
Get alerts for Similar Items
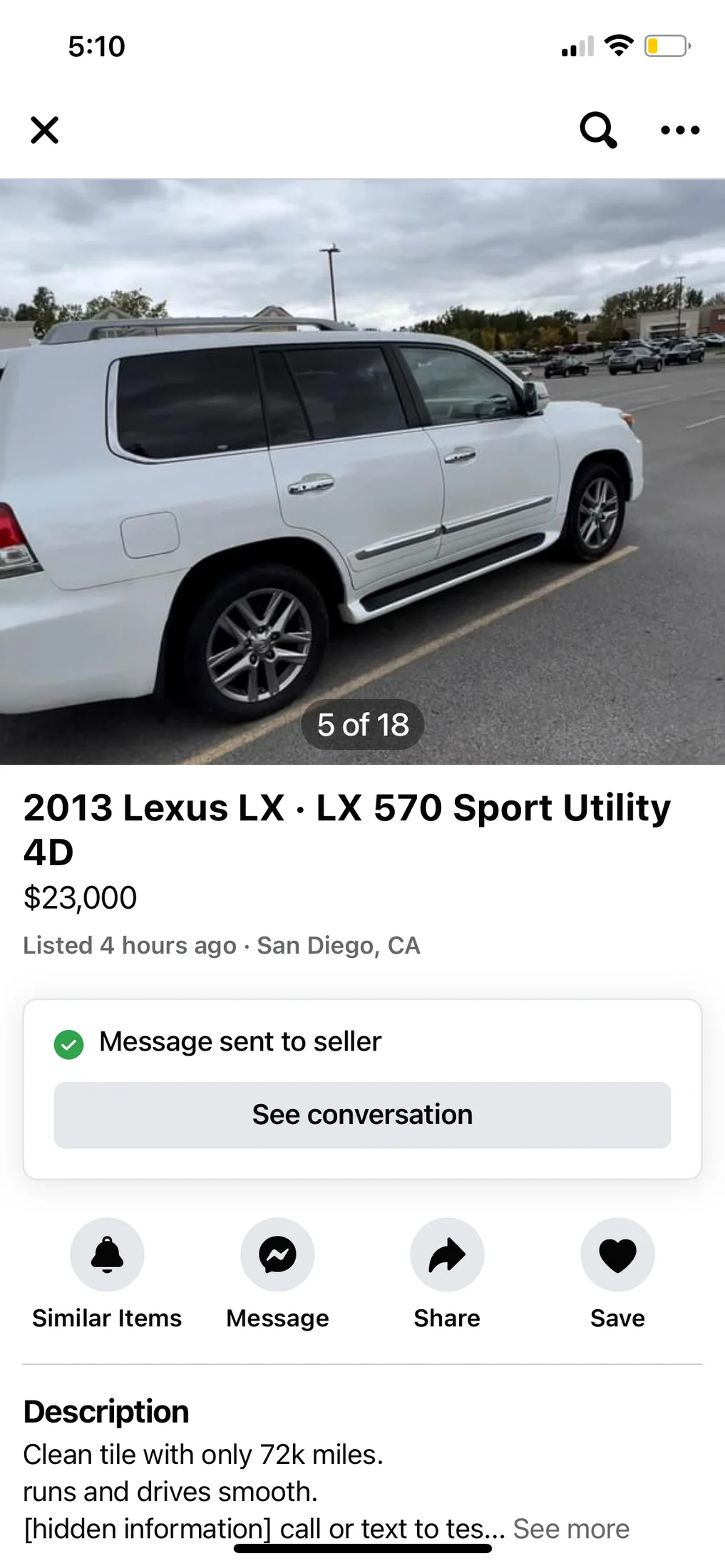(x=107, y=1254)
